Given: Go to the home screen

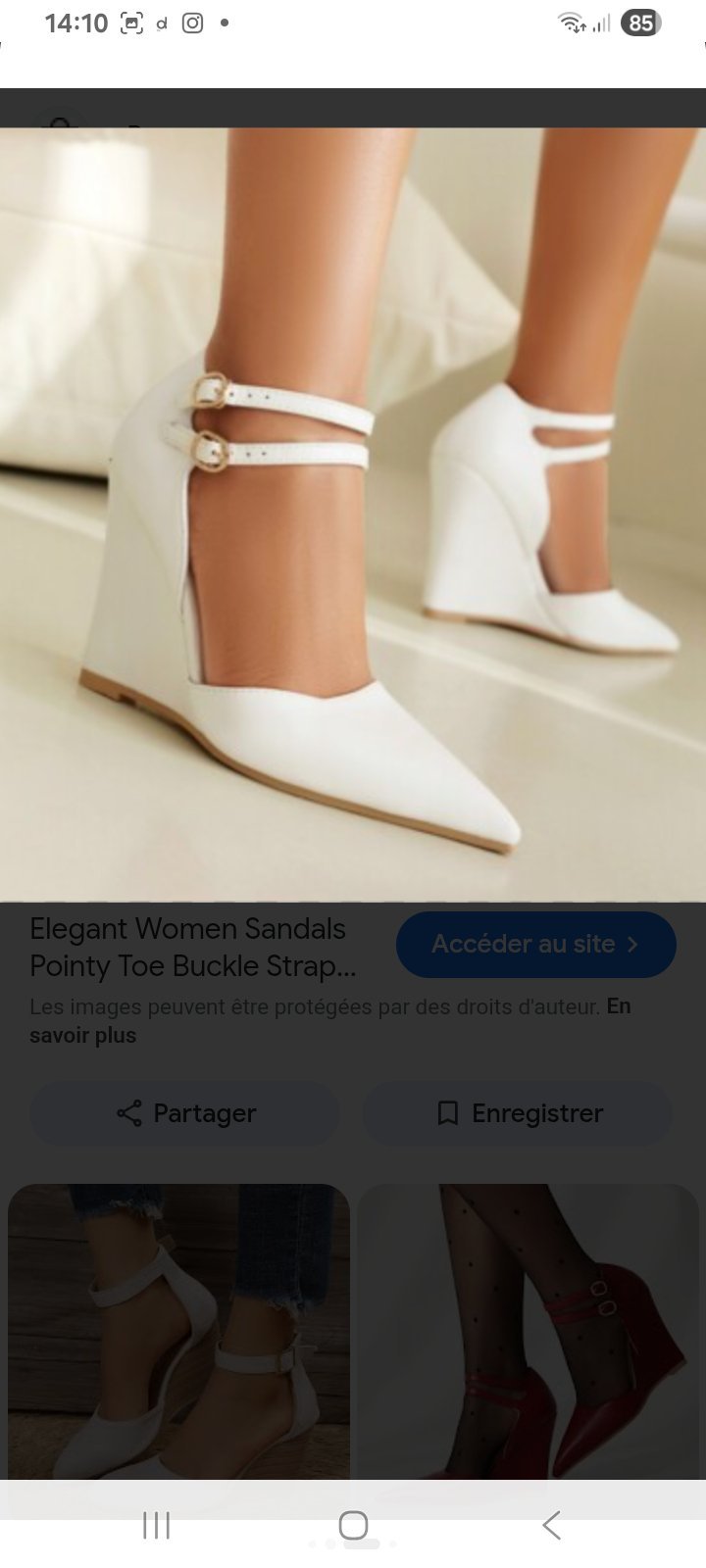Looking at the screenshot, I should [353, 1525].
